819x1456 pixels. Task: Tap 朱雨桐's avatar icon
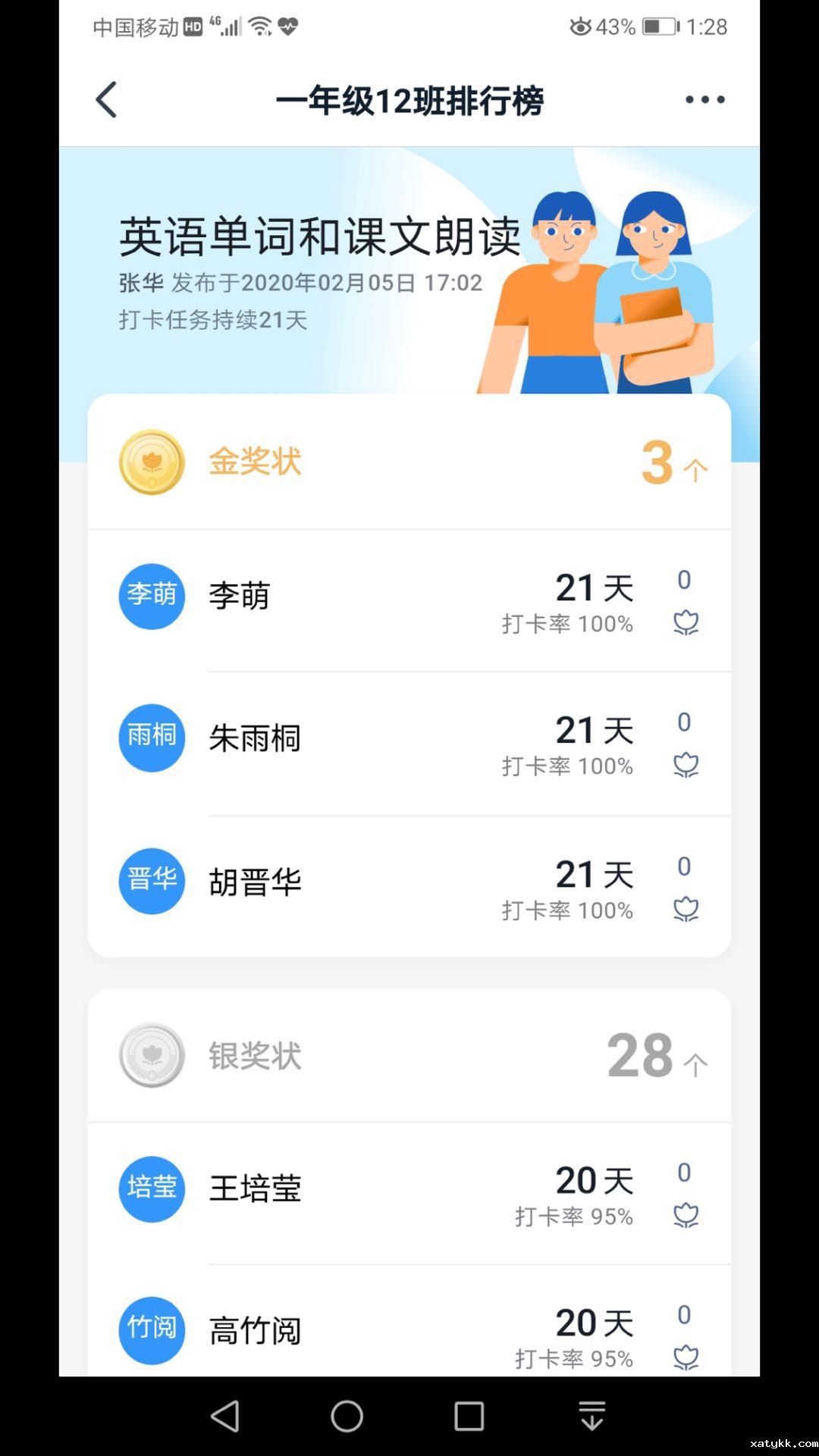(152, 737)
